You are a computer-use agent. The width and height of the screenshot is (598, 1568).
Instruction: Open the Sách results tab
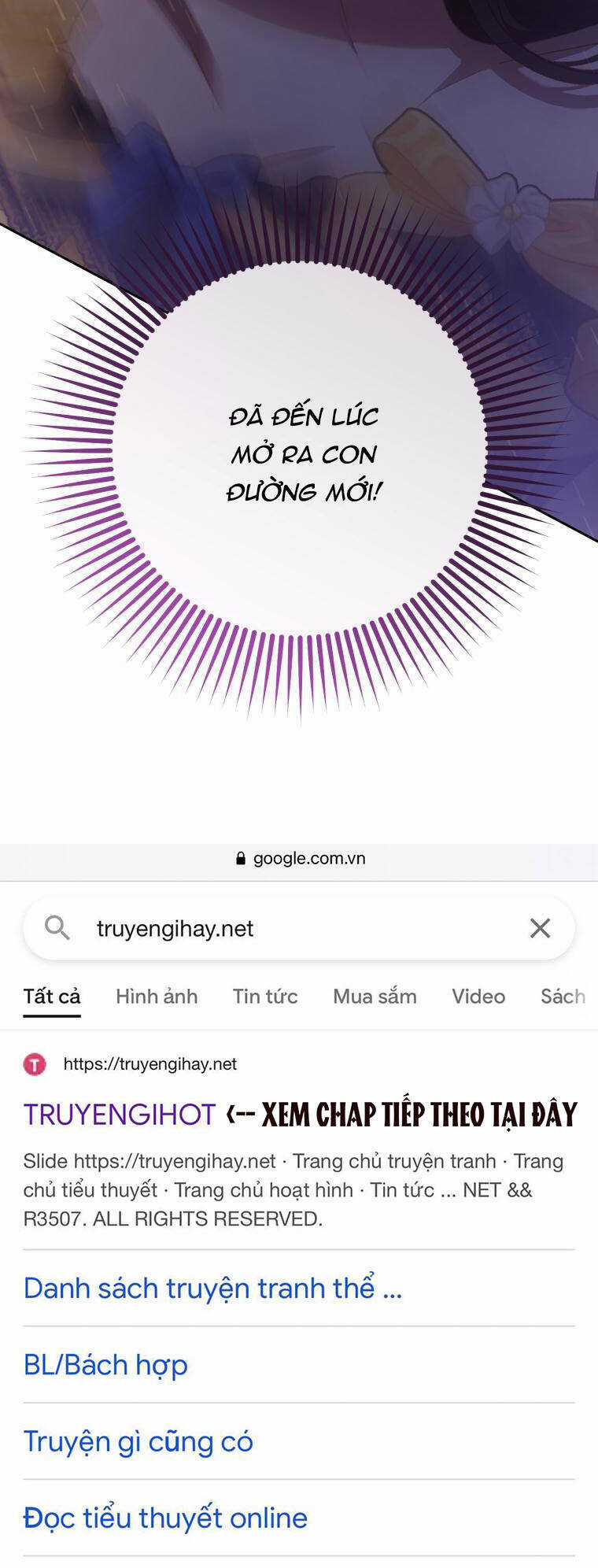point(562,996)
